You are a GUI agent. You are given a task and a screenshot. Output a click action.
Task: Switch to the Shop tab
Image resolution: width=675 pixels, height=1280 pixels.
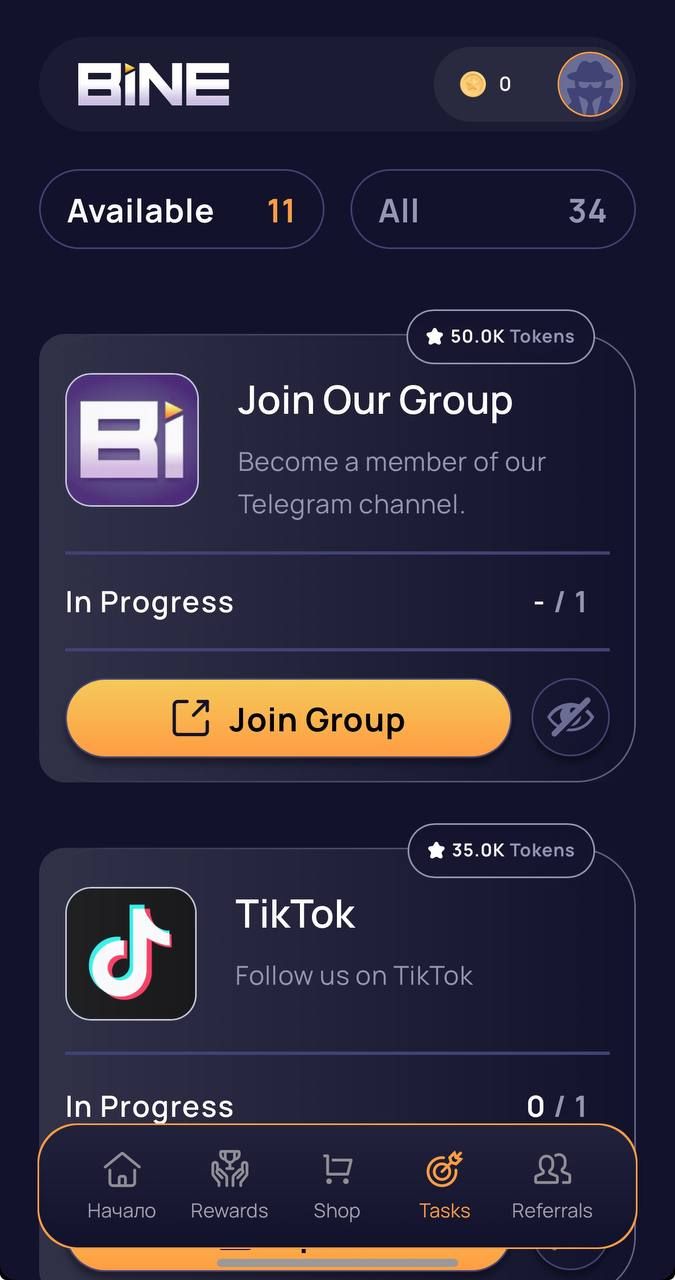click(x=337, y=1186)
